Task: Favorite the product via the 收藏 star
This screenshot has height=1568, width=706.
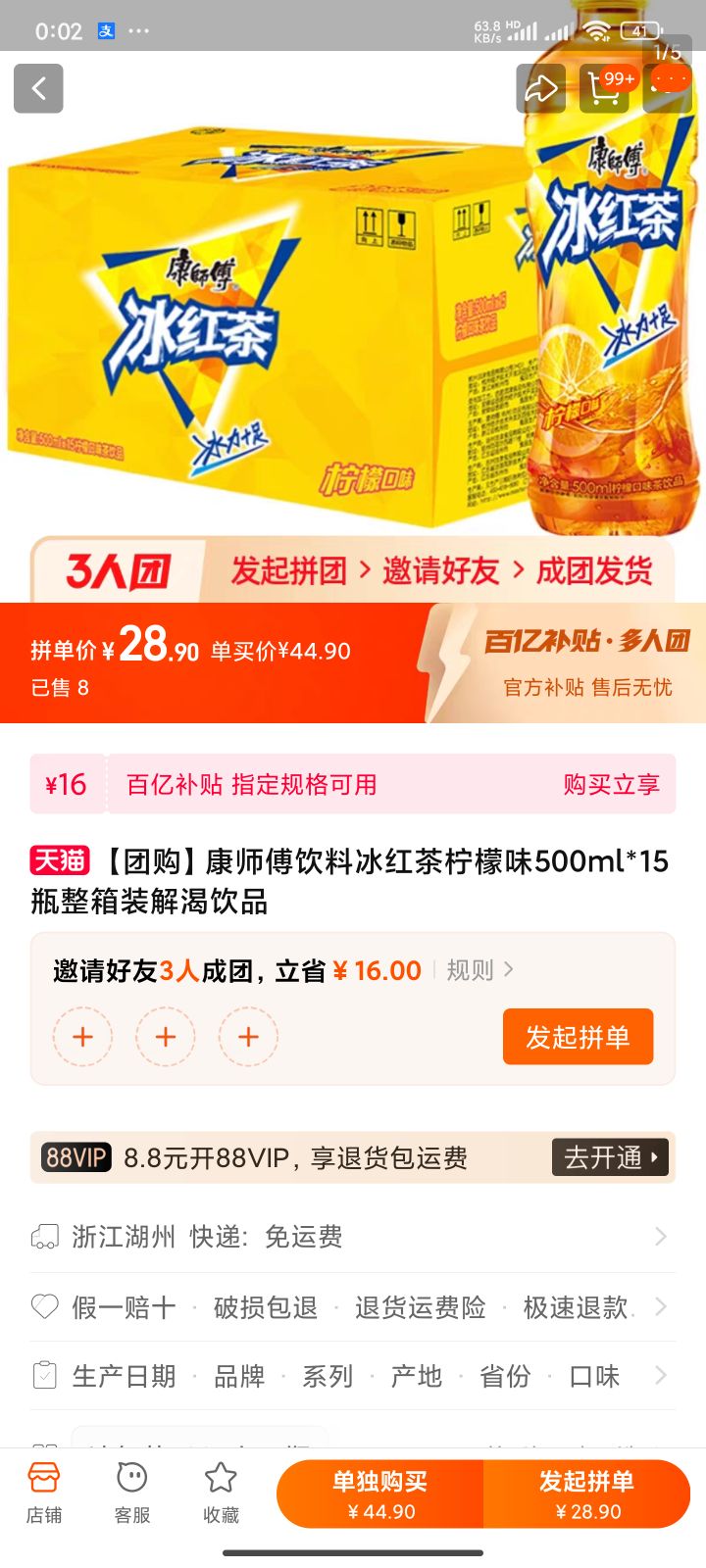Action: (221, 1493)
